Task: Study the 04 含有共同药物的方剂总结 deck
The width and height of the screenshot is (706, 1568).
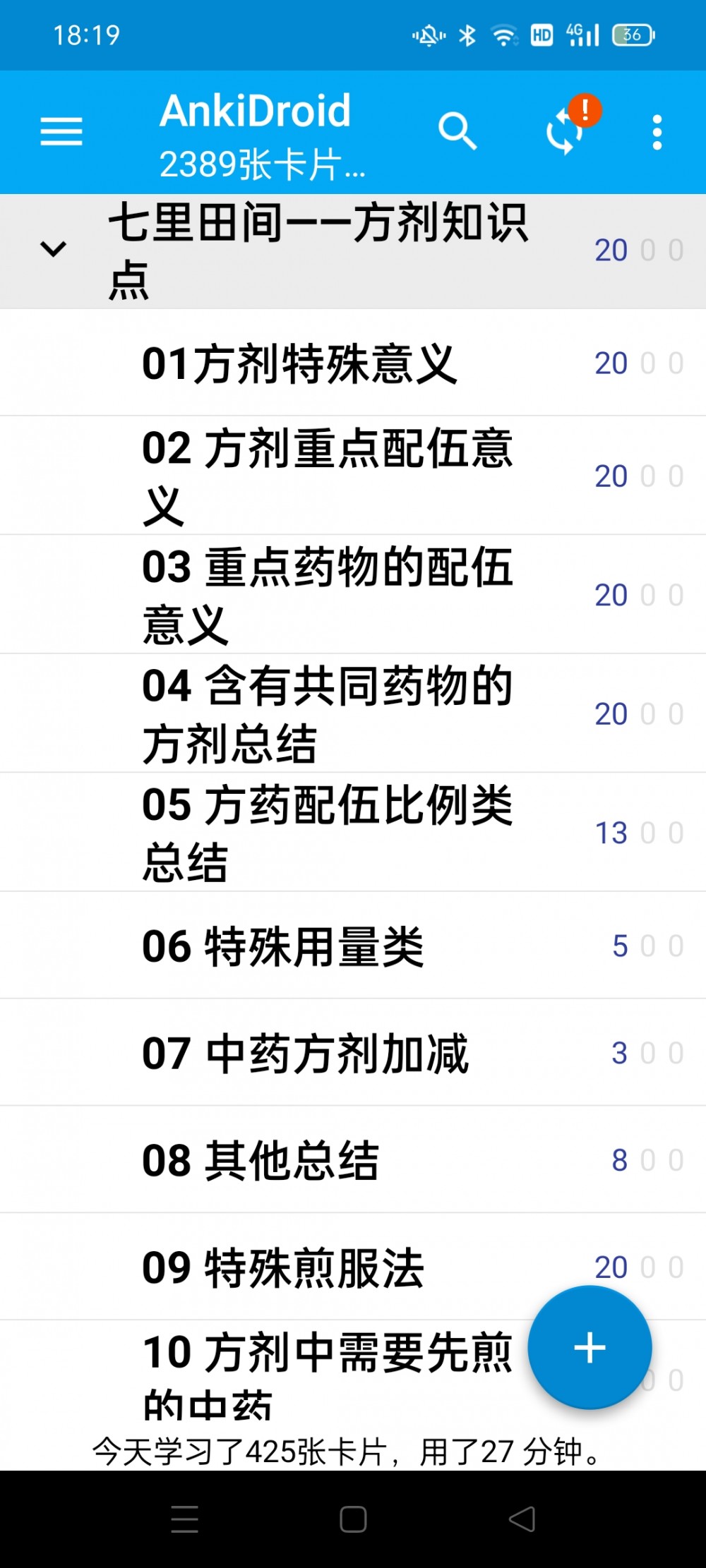Action: coord(353,713)
